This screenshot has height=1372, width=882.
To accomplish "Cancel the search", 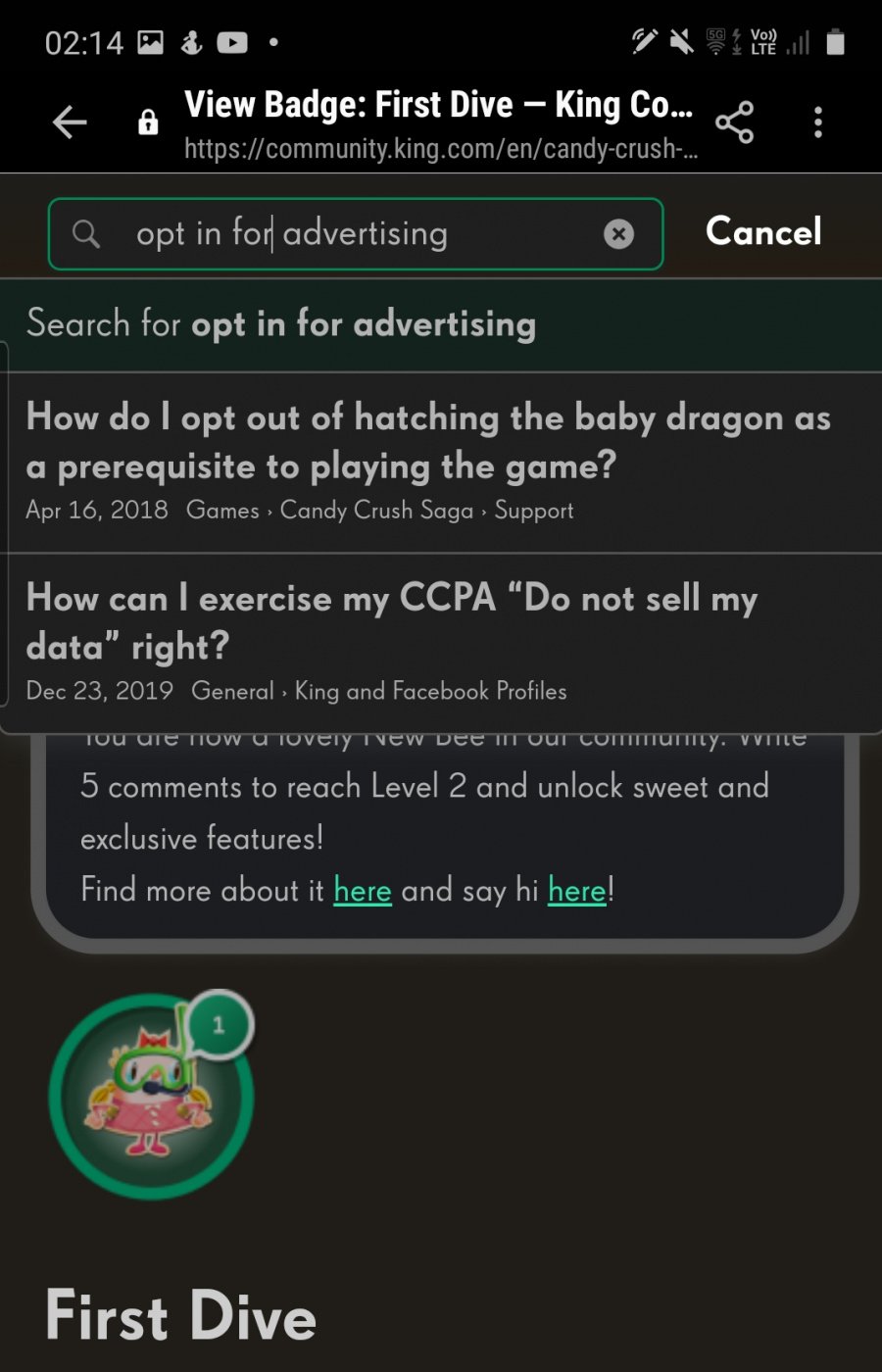I will 763,232.
